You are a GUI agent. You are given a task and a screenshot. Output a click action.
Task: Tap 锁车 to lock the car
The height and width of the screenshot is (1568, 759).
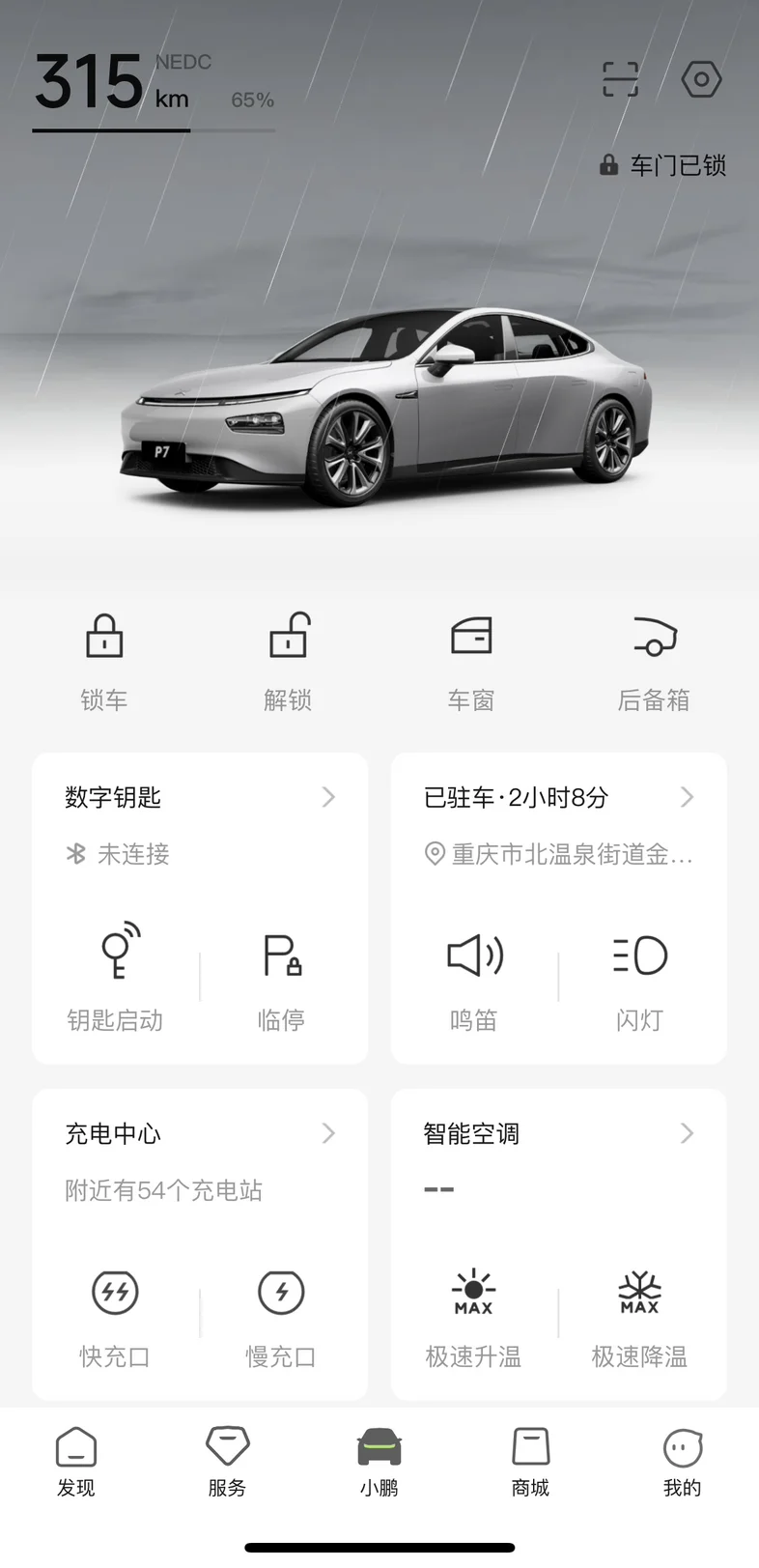point(104,663)
